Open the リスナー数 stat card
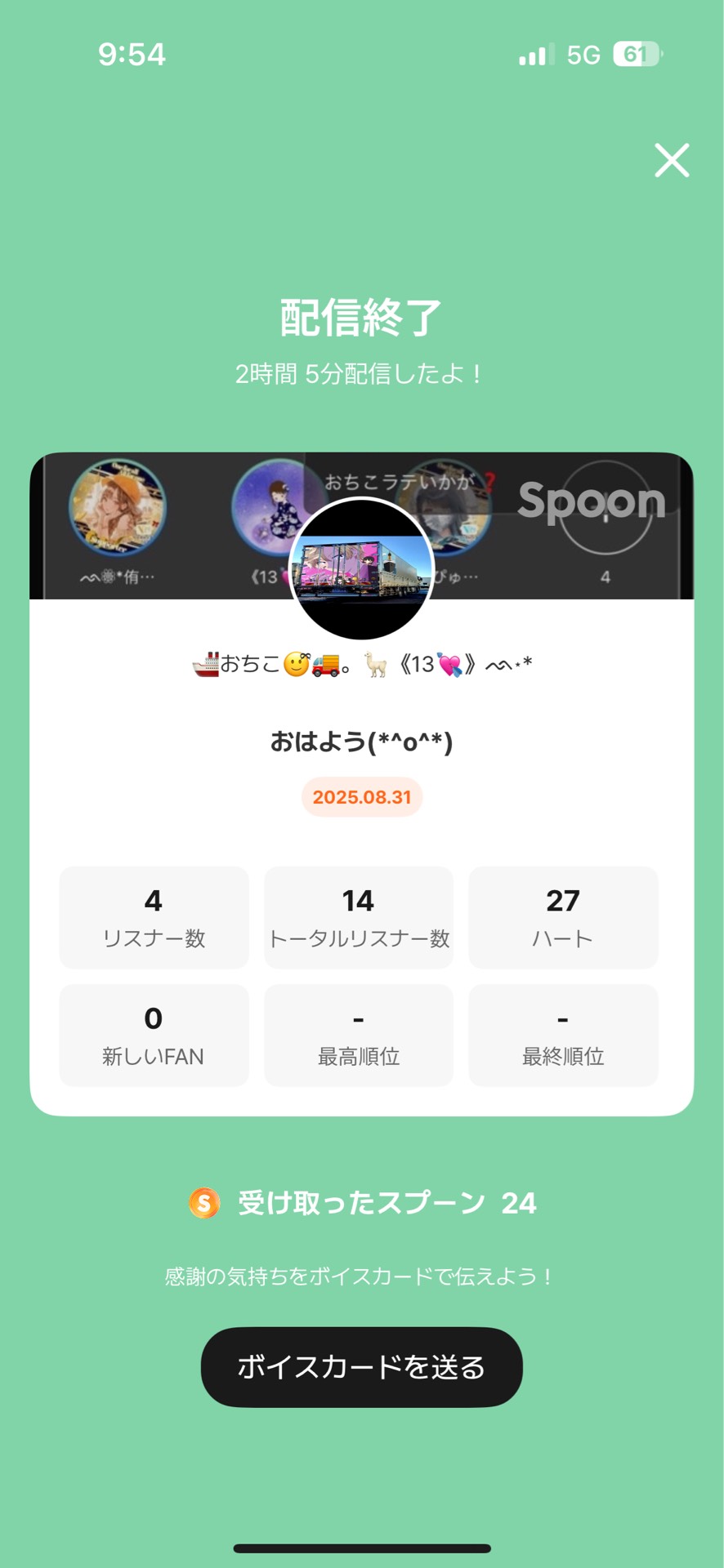Image resolution: width=724 pixels, height=1568 pixels. coord(154,917)
